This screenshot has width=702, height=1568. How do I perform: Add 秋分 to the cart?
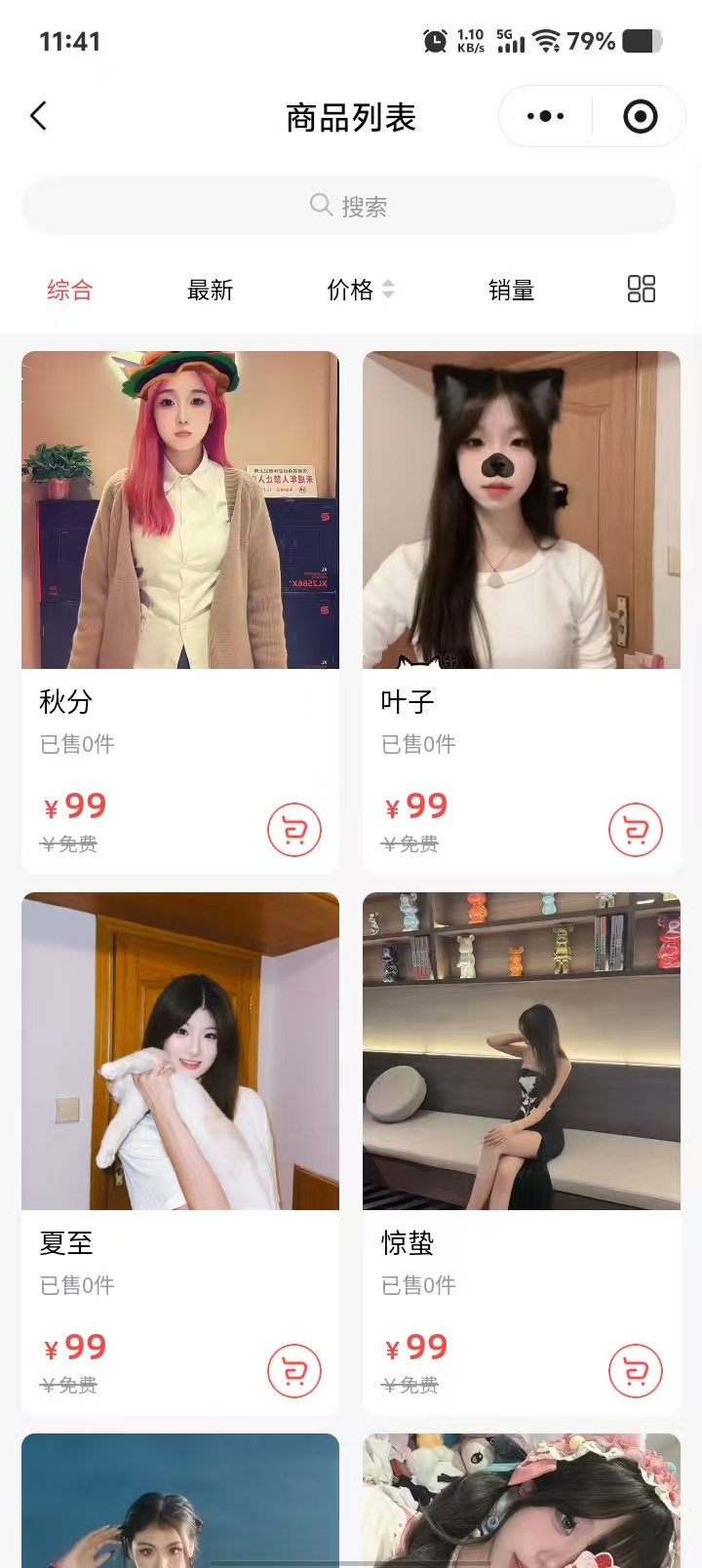coord(294,830)
